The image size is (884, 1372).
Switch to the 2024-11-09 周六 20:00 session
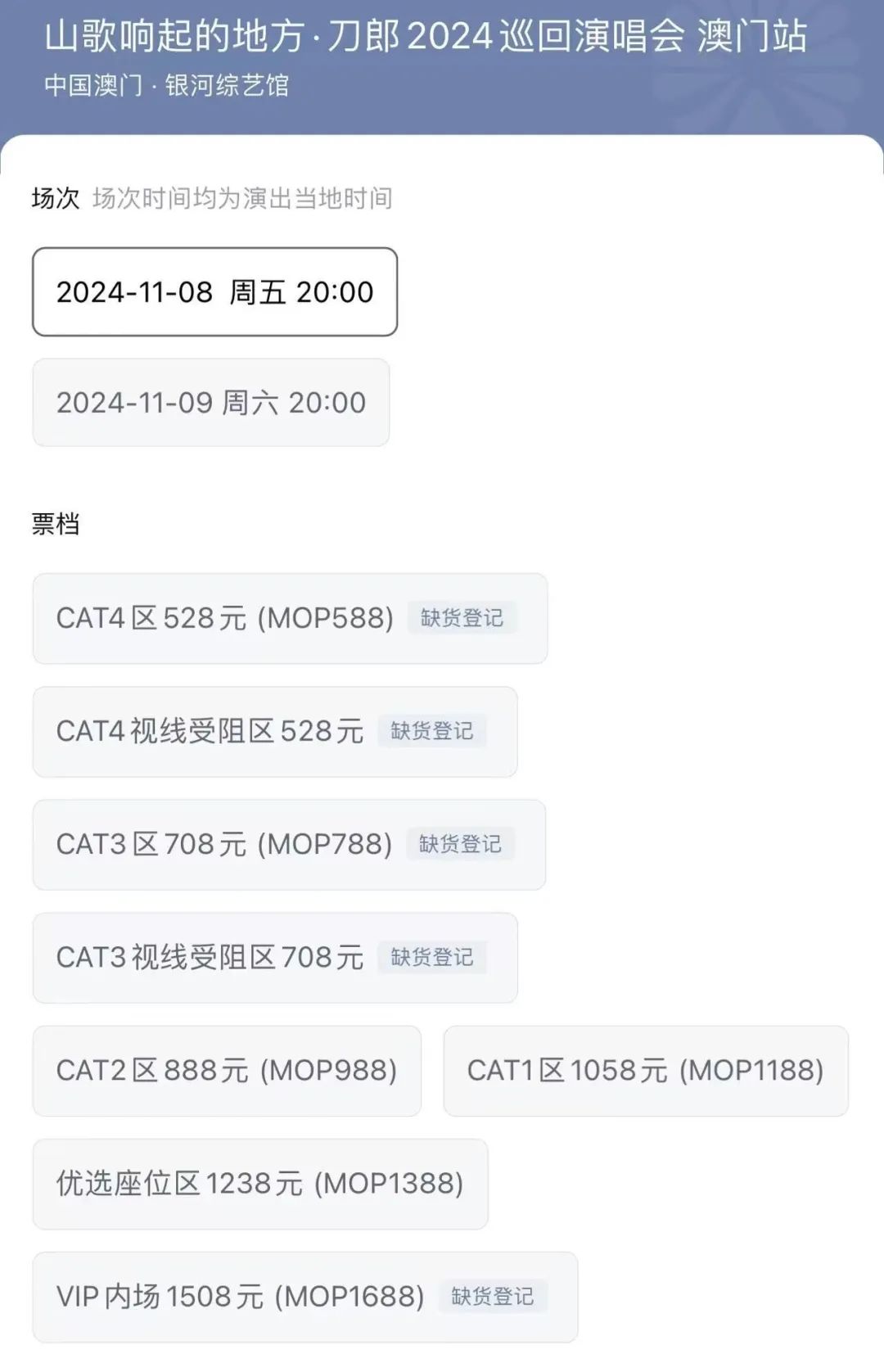coord(210,403)
